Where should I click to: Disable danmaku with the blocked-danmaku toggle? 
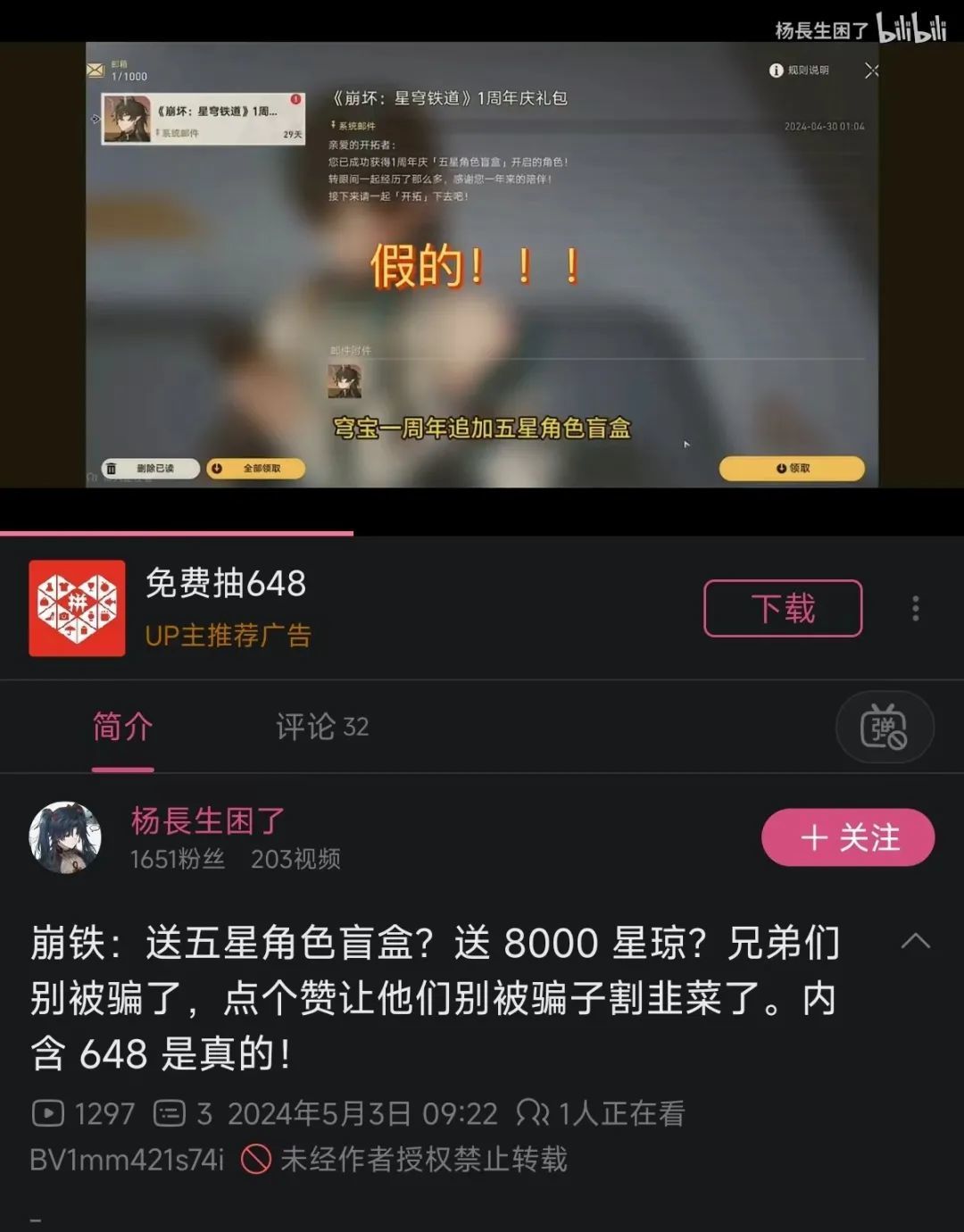point(884,728)
